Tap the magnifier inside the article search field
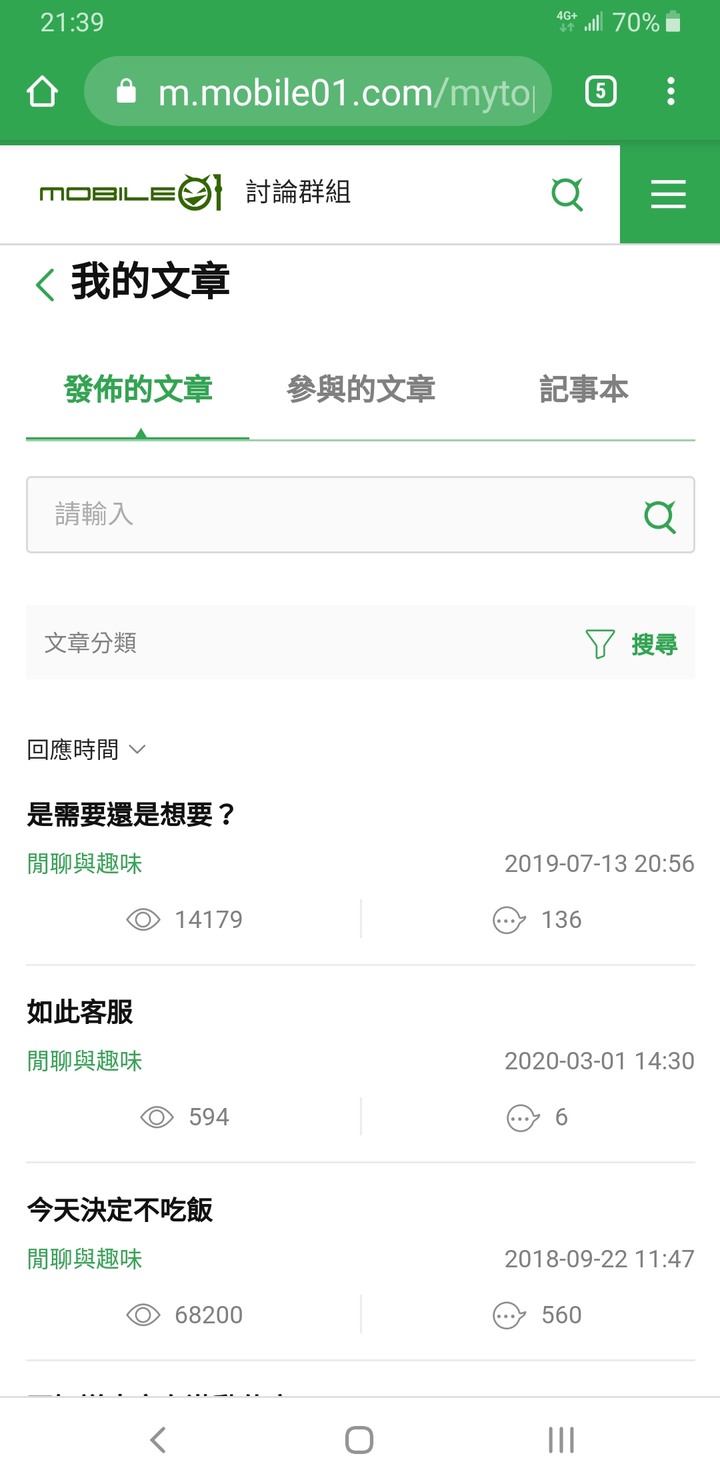 (660, 516)
